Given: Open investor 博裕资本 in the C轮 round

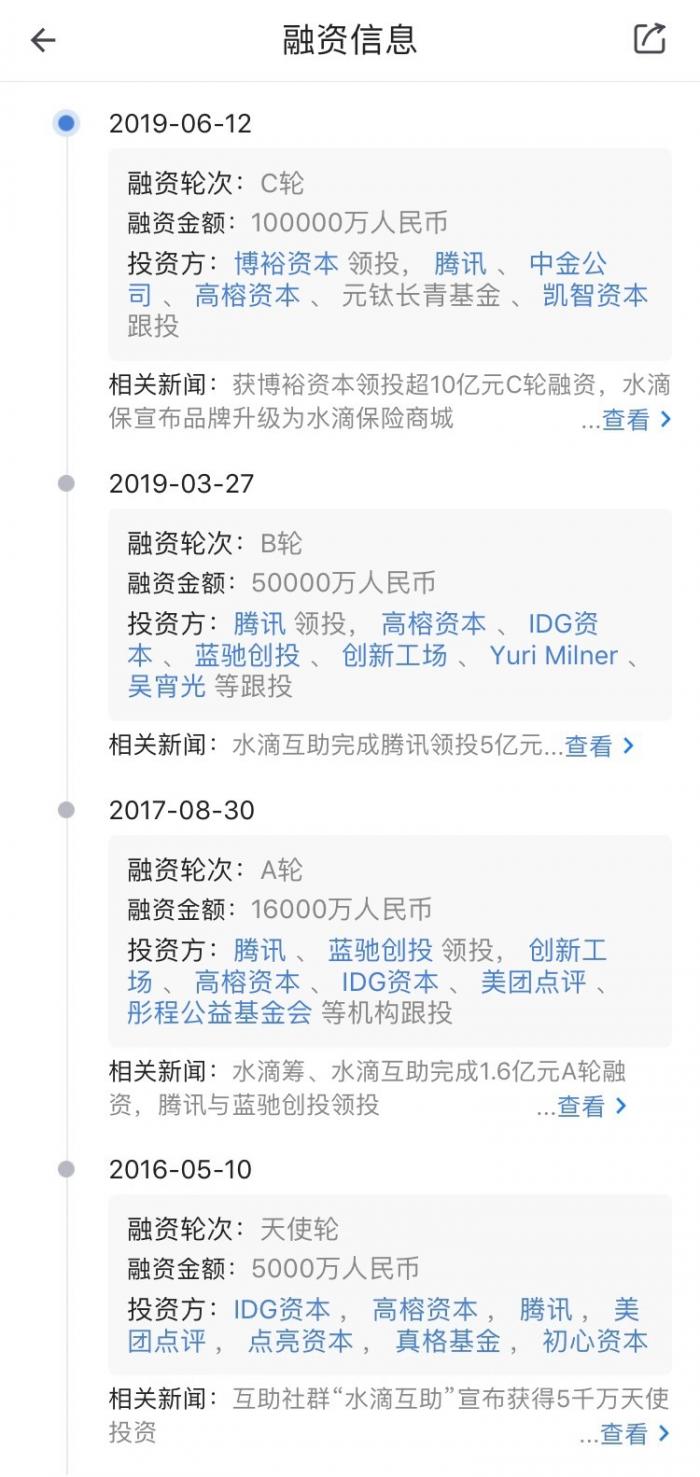Looking at the screenshot, I should coord(286,264).
